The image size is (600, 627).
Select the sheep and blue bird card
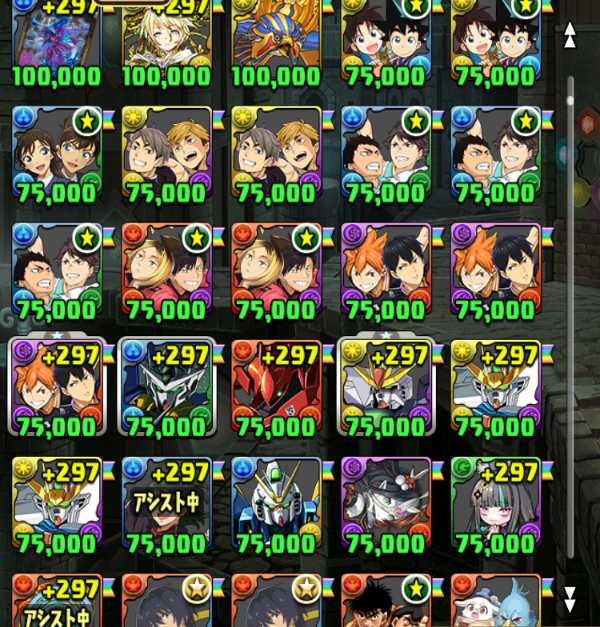click(x=495, y=601)
